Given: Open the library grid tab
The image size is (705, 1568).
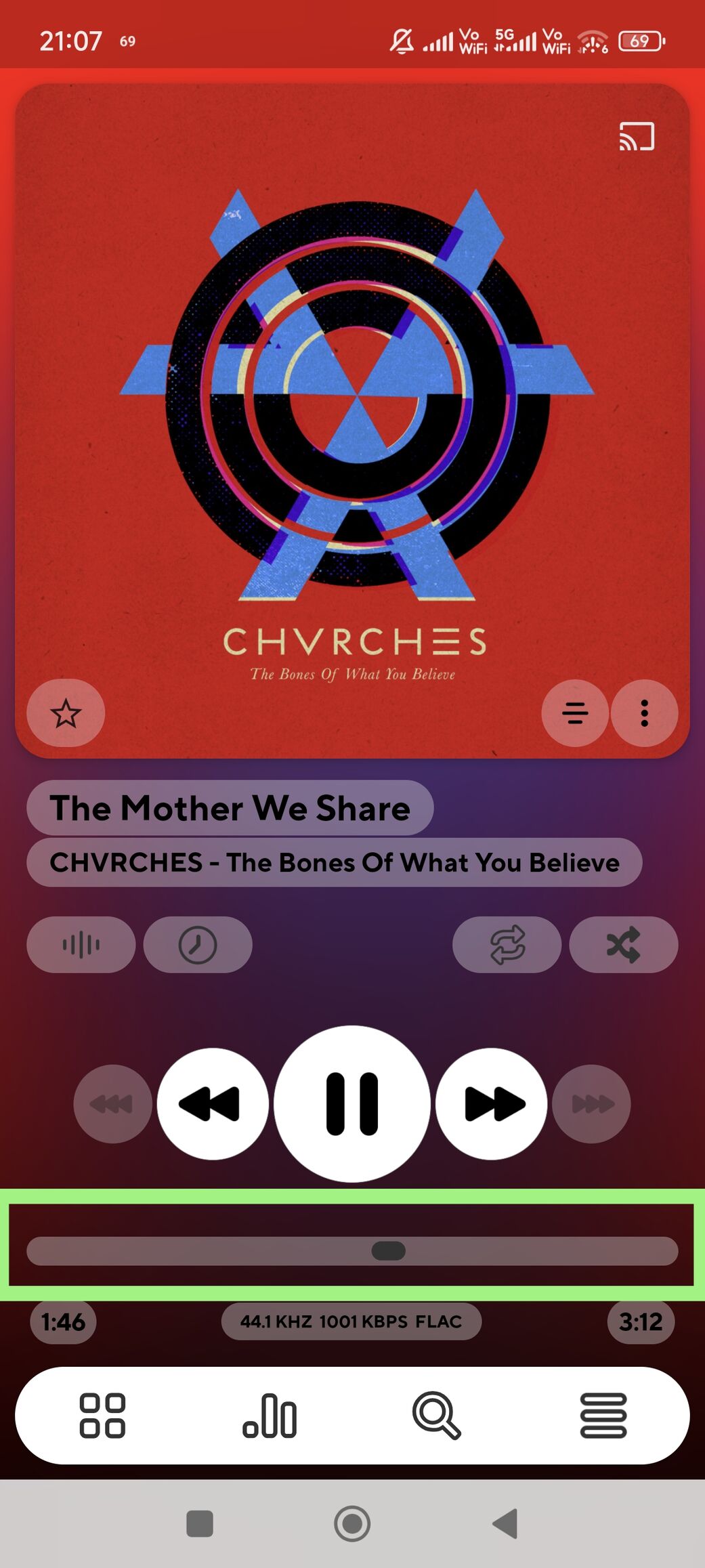Looking at the screenshot, I should click(x=102, y=1415).
